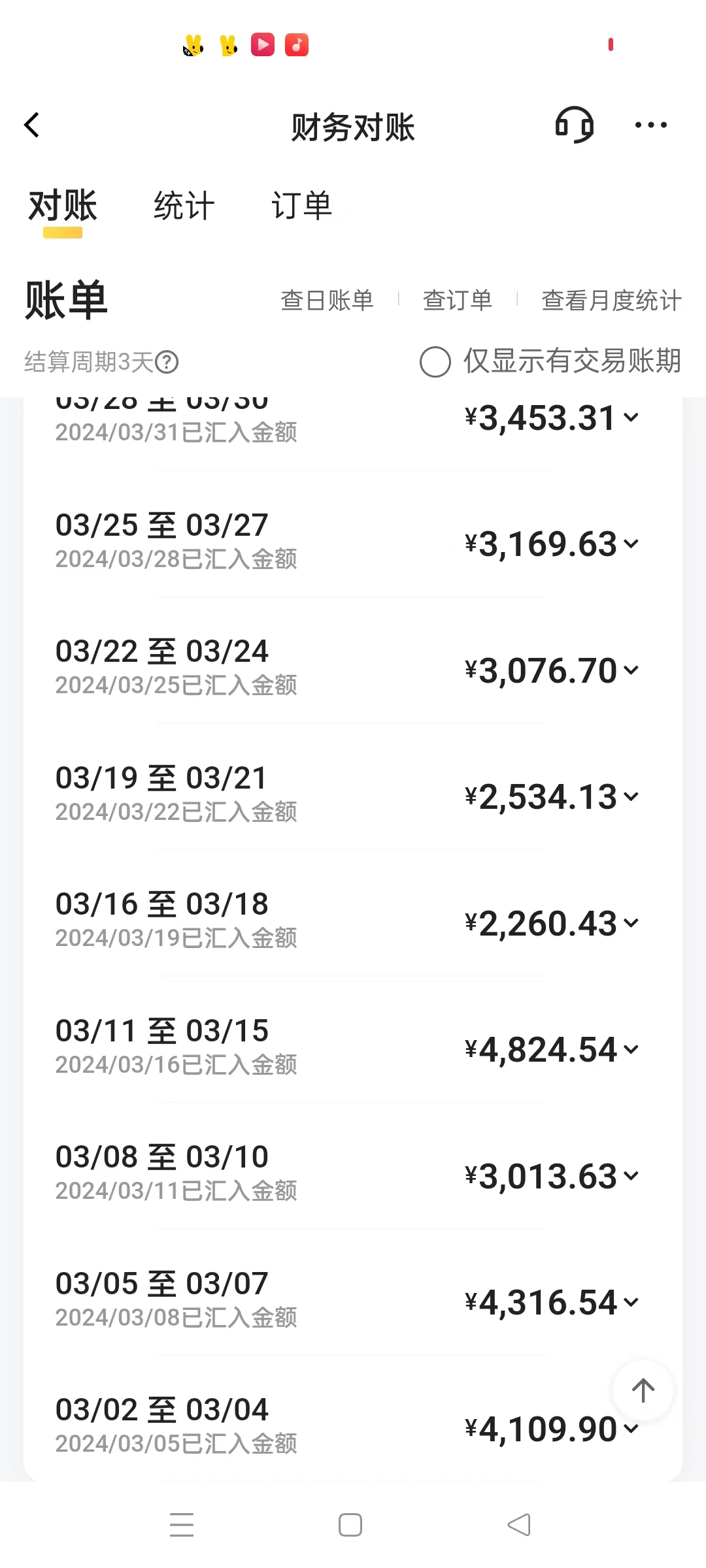This screenshot has height=1568, width=706.
Task: Select the 对账 tab
Action: tap(63, 206)
